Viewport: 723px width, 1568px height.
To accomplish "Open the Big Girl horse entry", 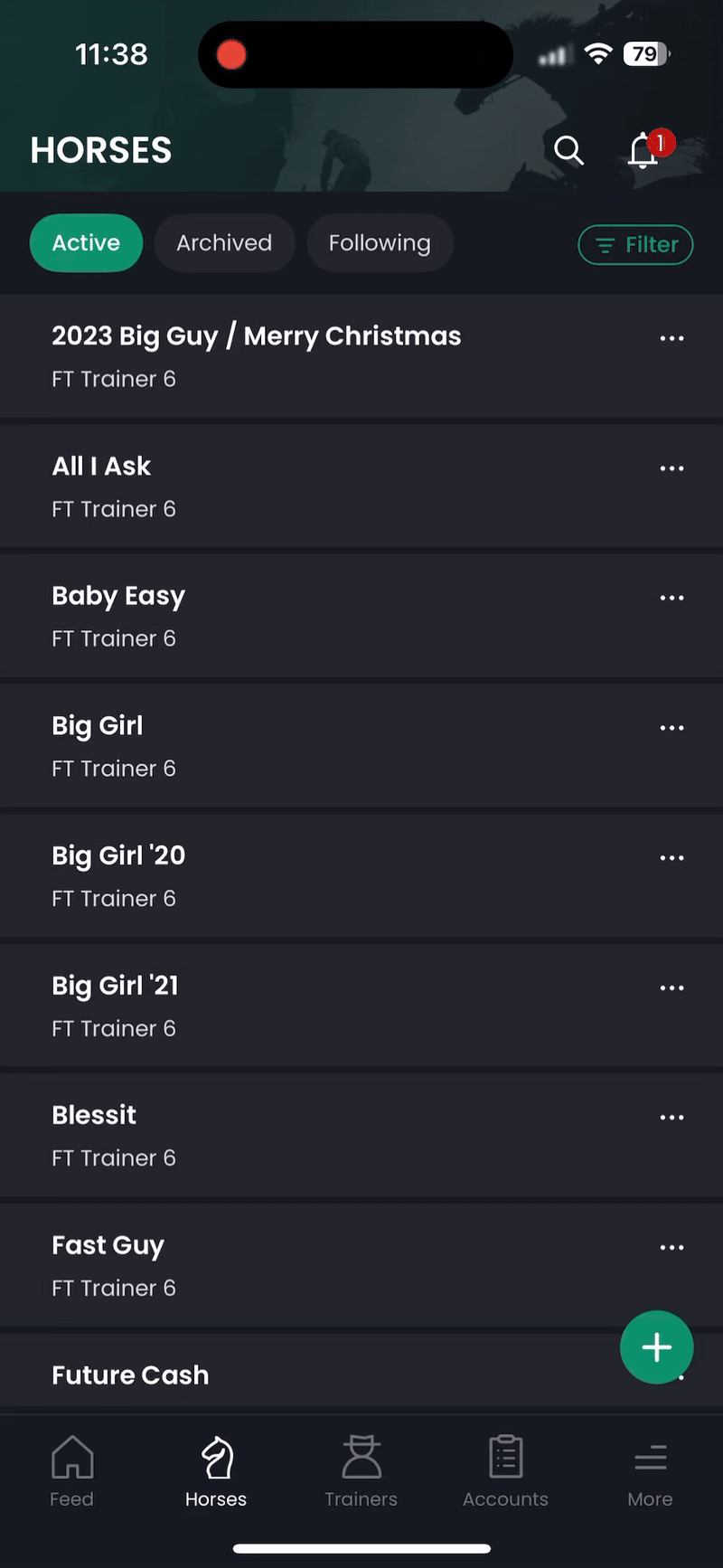I will [x=98, y=726].
